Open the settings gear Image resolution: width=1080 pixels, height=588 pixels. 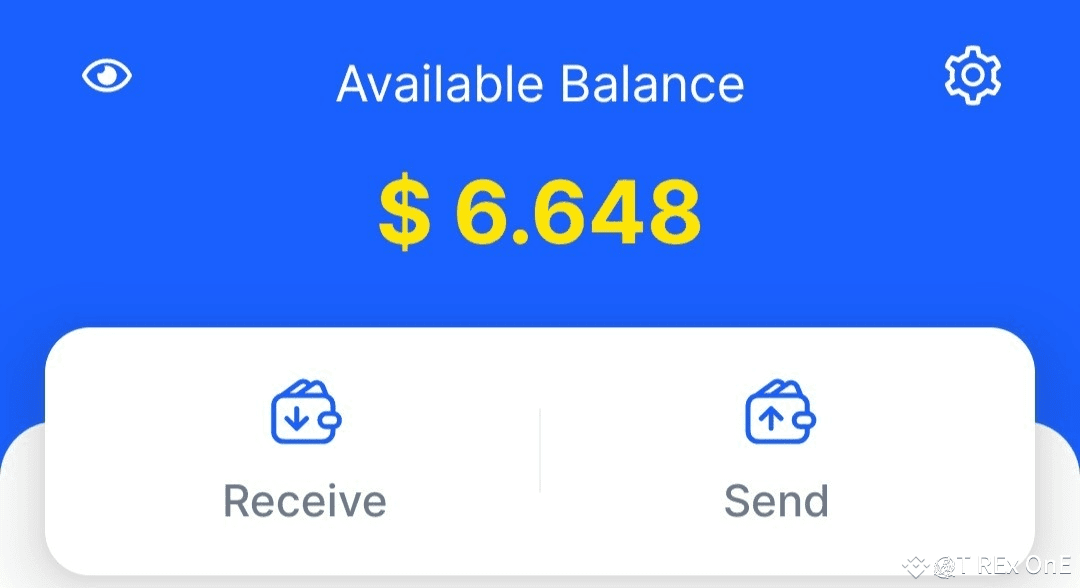(x=972, y=77)
